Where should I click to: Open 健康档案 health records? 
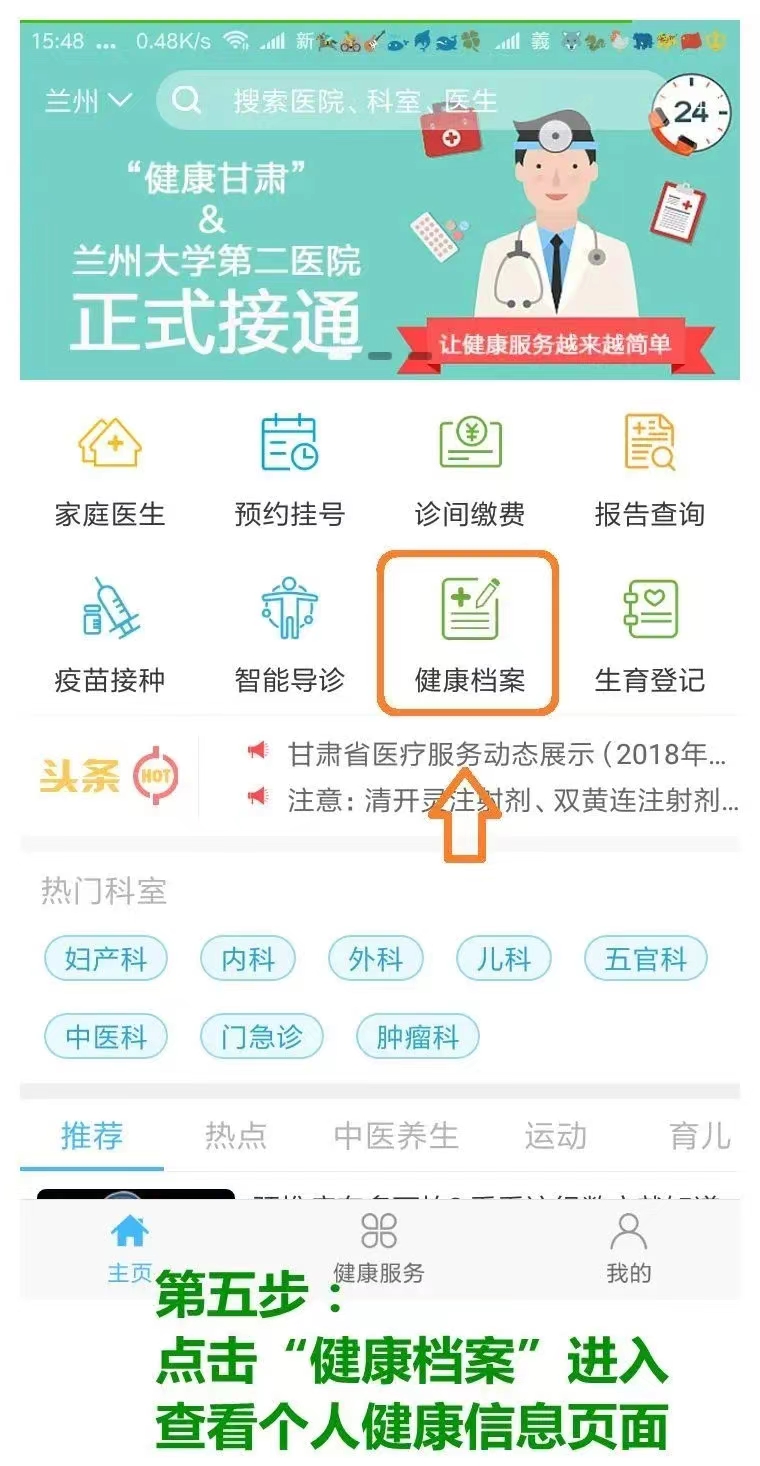tap(468, 636)
